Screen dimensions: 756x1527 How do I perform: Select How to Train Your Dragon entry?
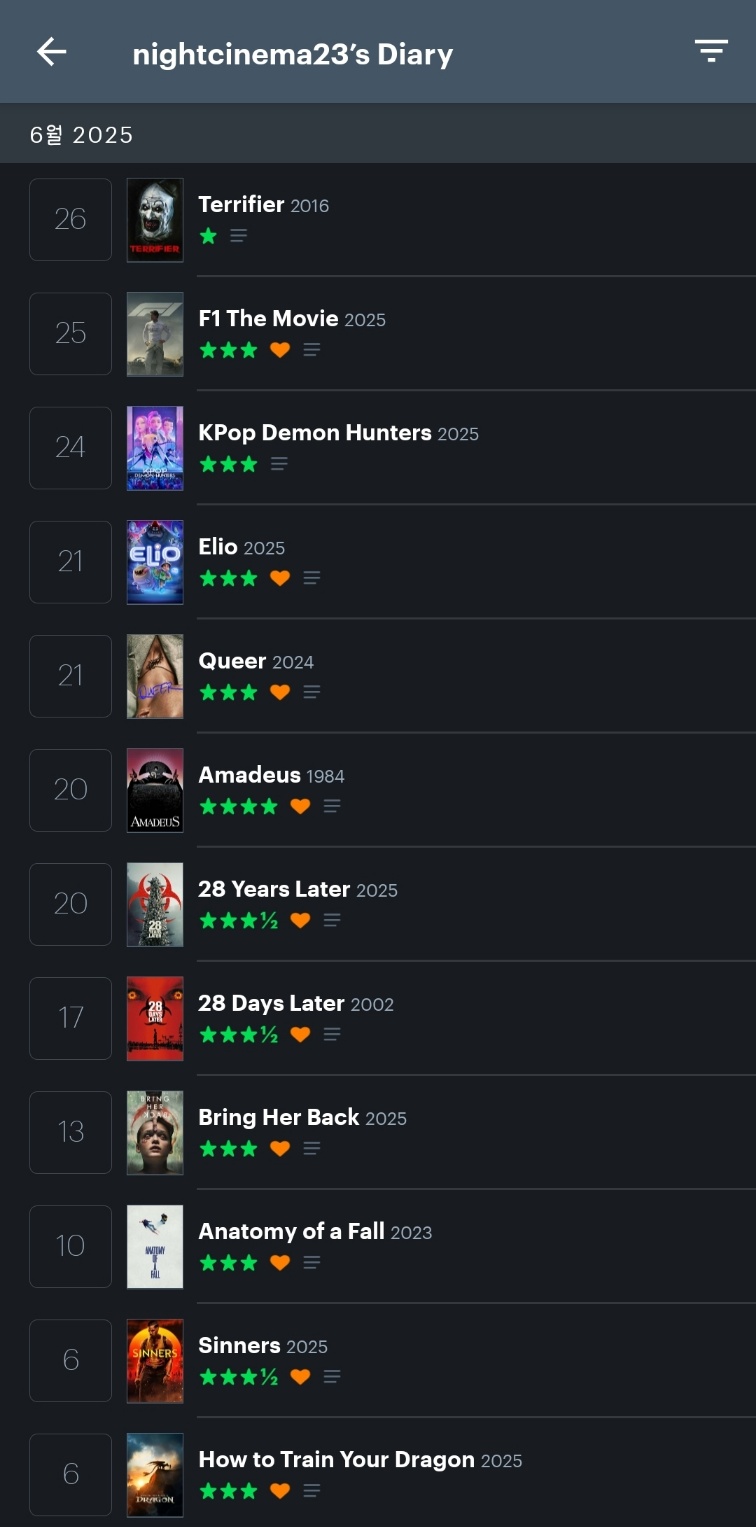click(336, 1459)
